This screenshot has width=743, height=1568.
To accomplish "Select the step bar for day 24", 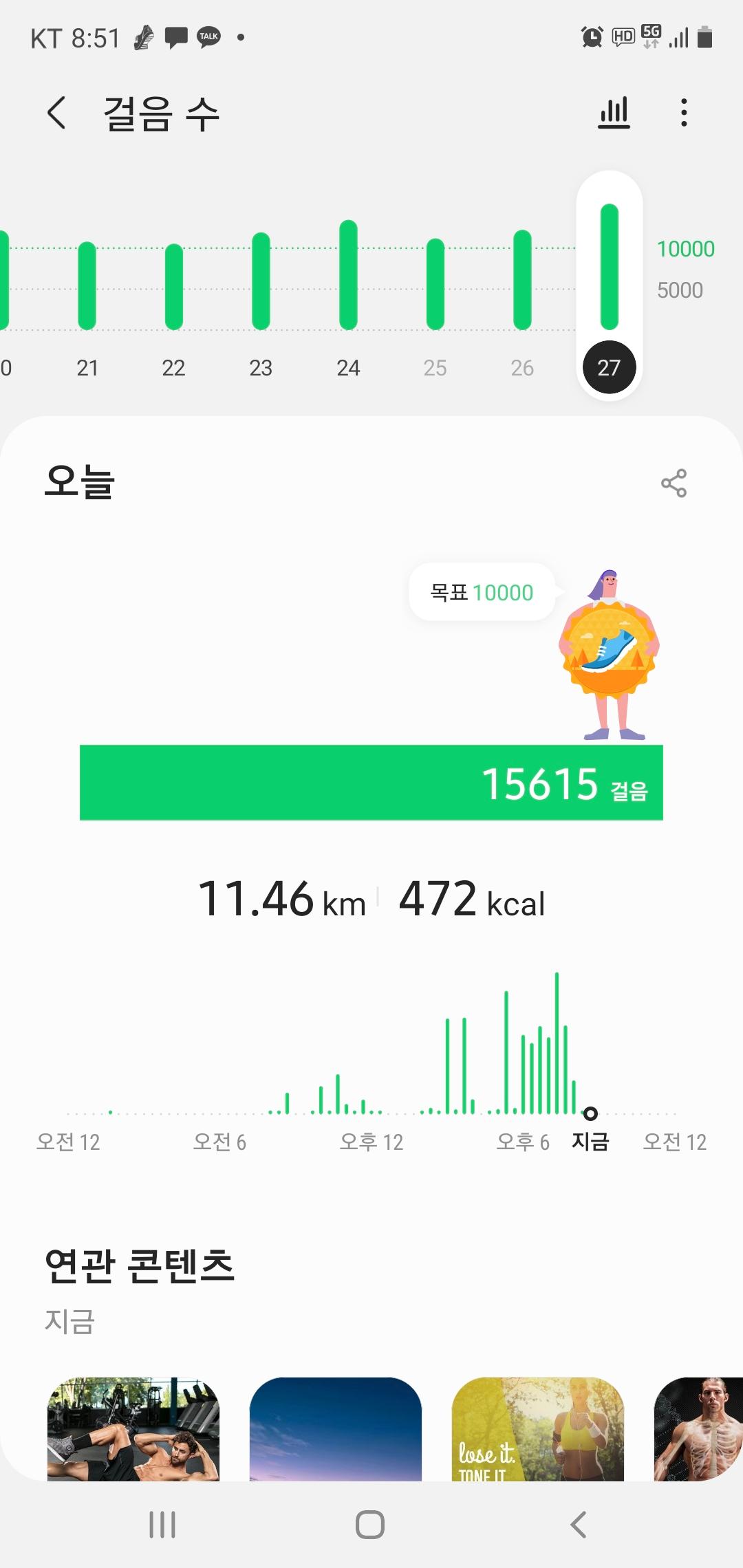I will [348, 275].
